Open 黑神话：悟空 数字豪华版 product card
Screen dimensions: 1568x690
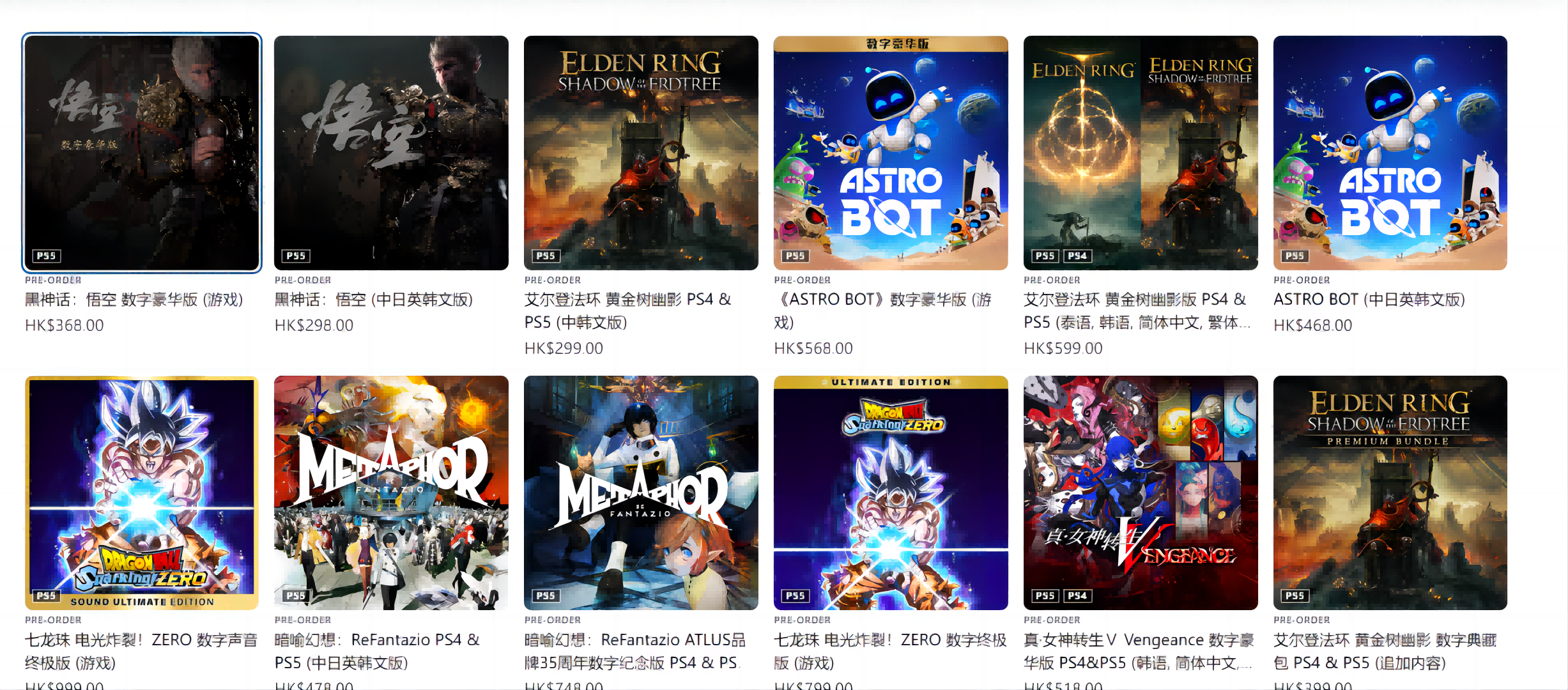[x=141, y=153]
